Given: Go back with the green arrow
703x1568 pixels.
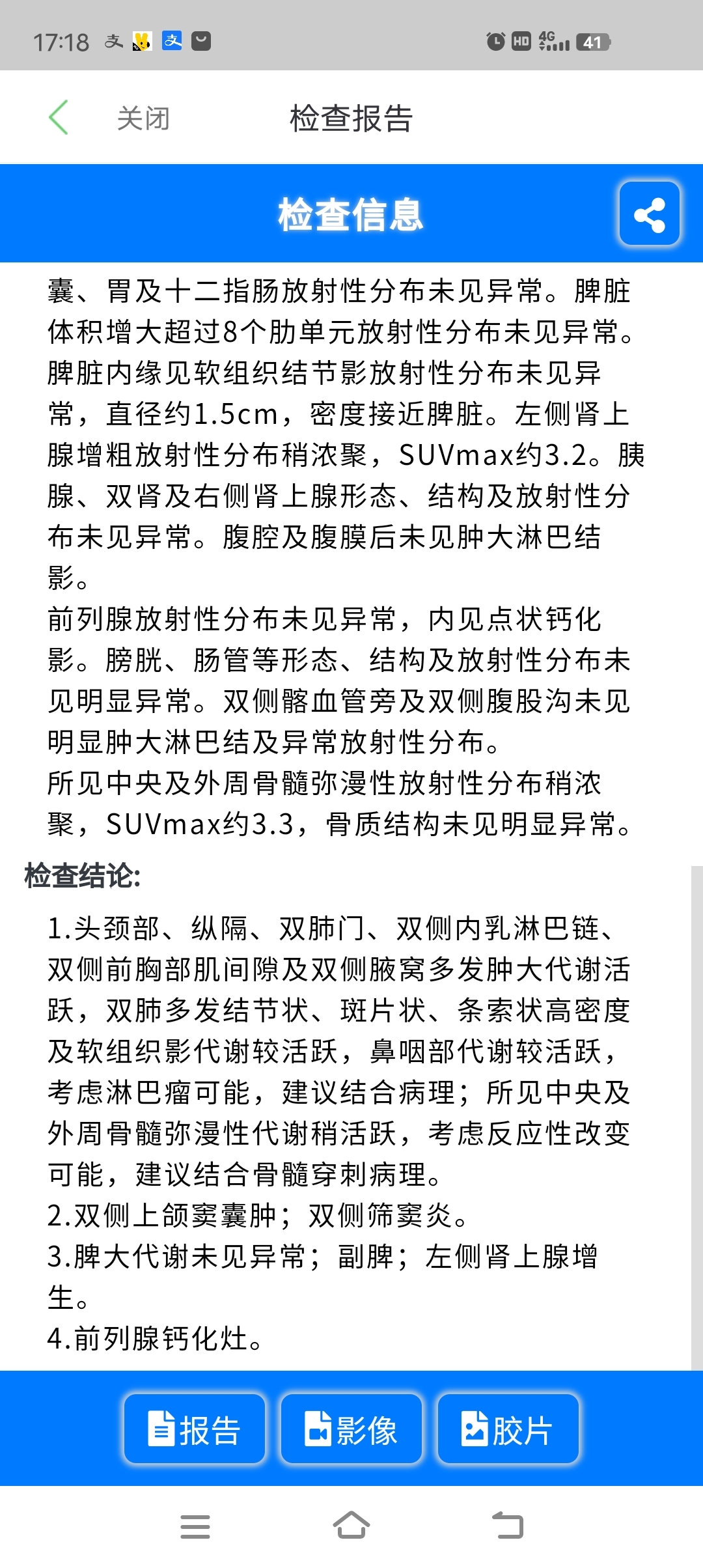Looking at the screenshot, I should (59, 118).
